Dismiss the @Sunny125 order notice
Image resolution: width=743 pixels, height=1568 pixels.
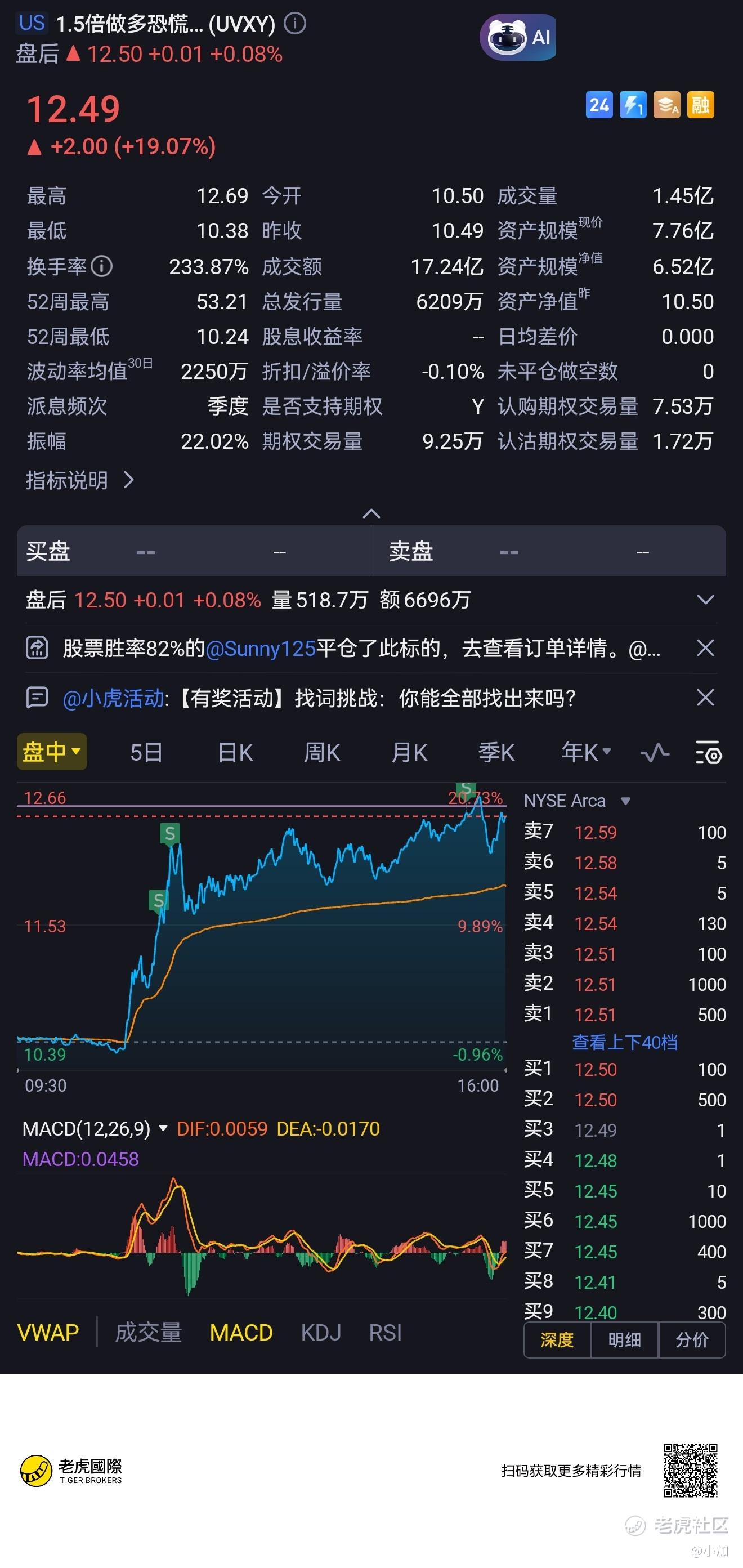pos(705,648)
